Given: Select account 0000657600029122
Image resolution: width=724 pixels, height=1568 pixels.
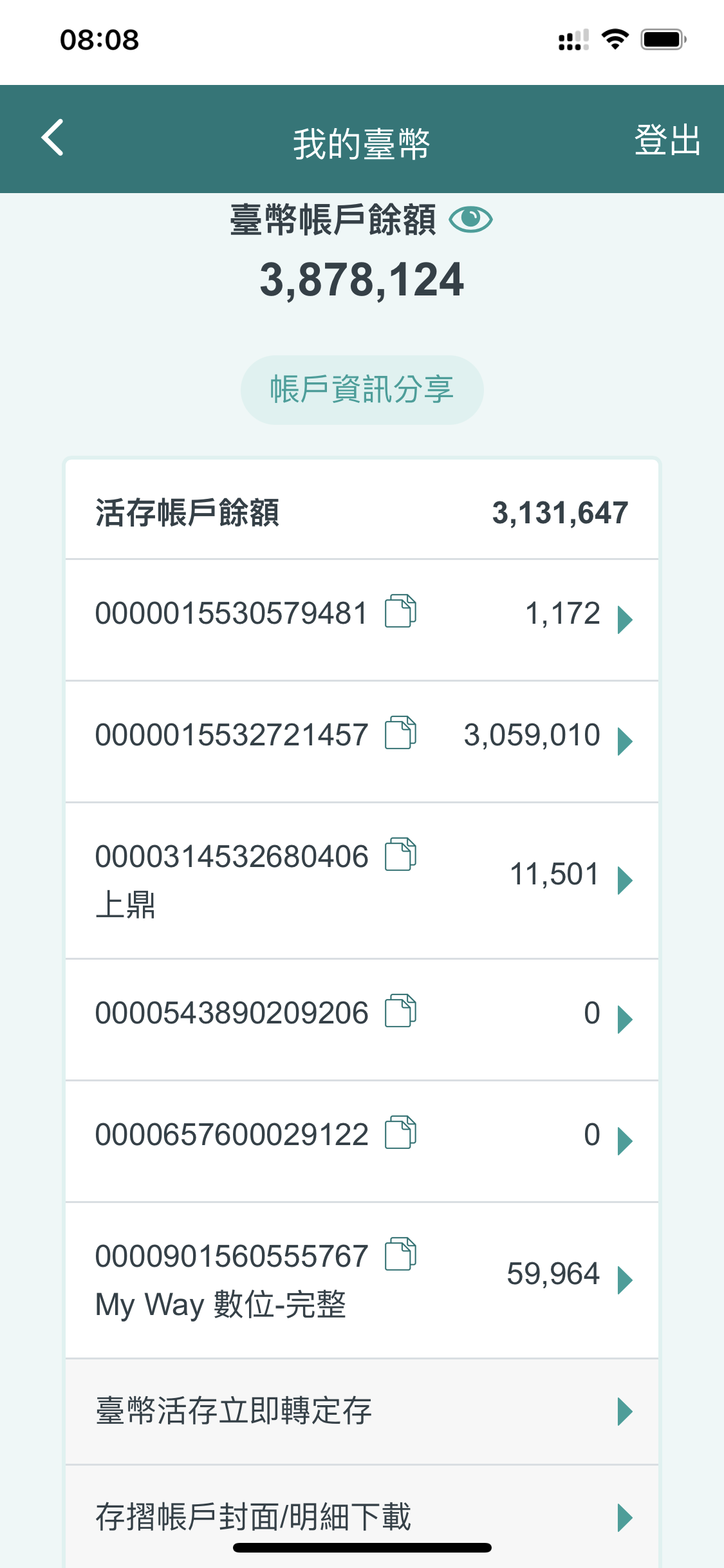Looking at the screenshot, I should 624,1141.
